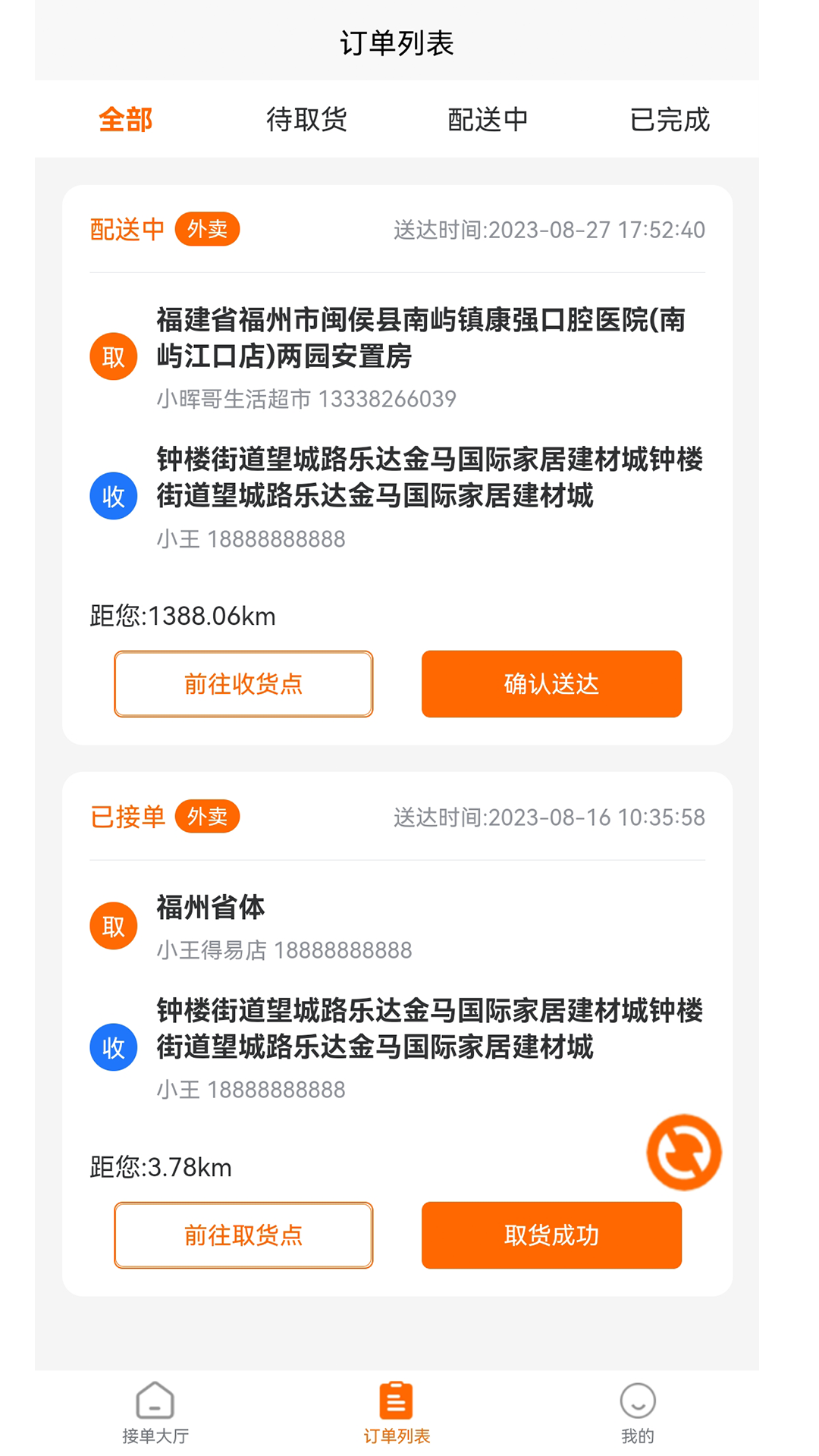Mark pickup done with 取货成功
The image size is (819, 1456).
coord(551,1235)
